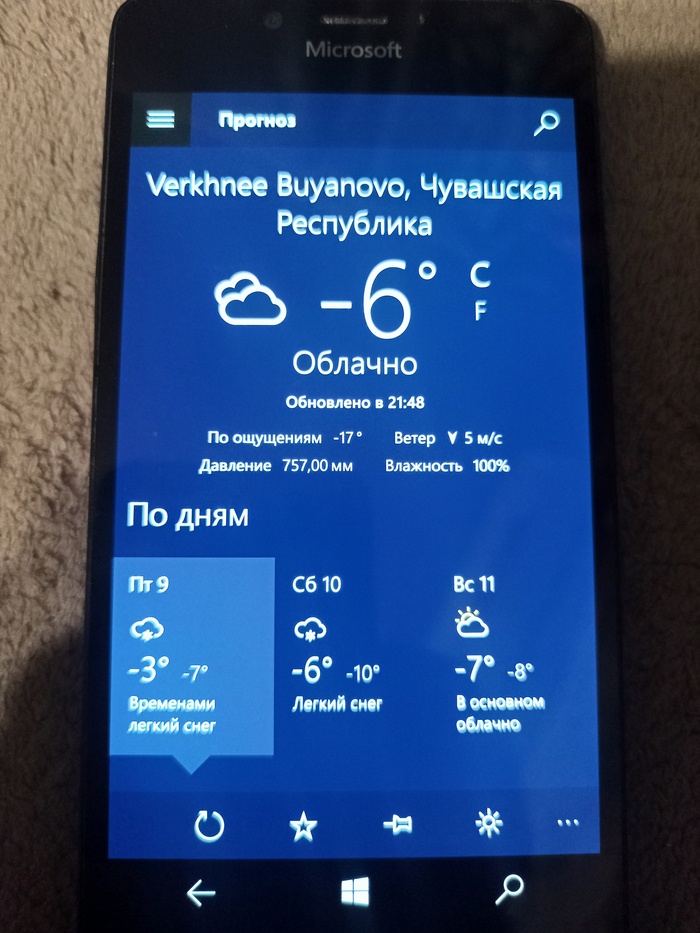Pin this location to Start
Image resolution: width=700 pixels, height=933 pixels.
click(x=396, y=825)
